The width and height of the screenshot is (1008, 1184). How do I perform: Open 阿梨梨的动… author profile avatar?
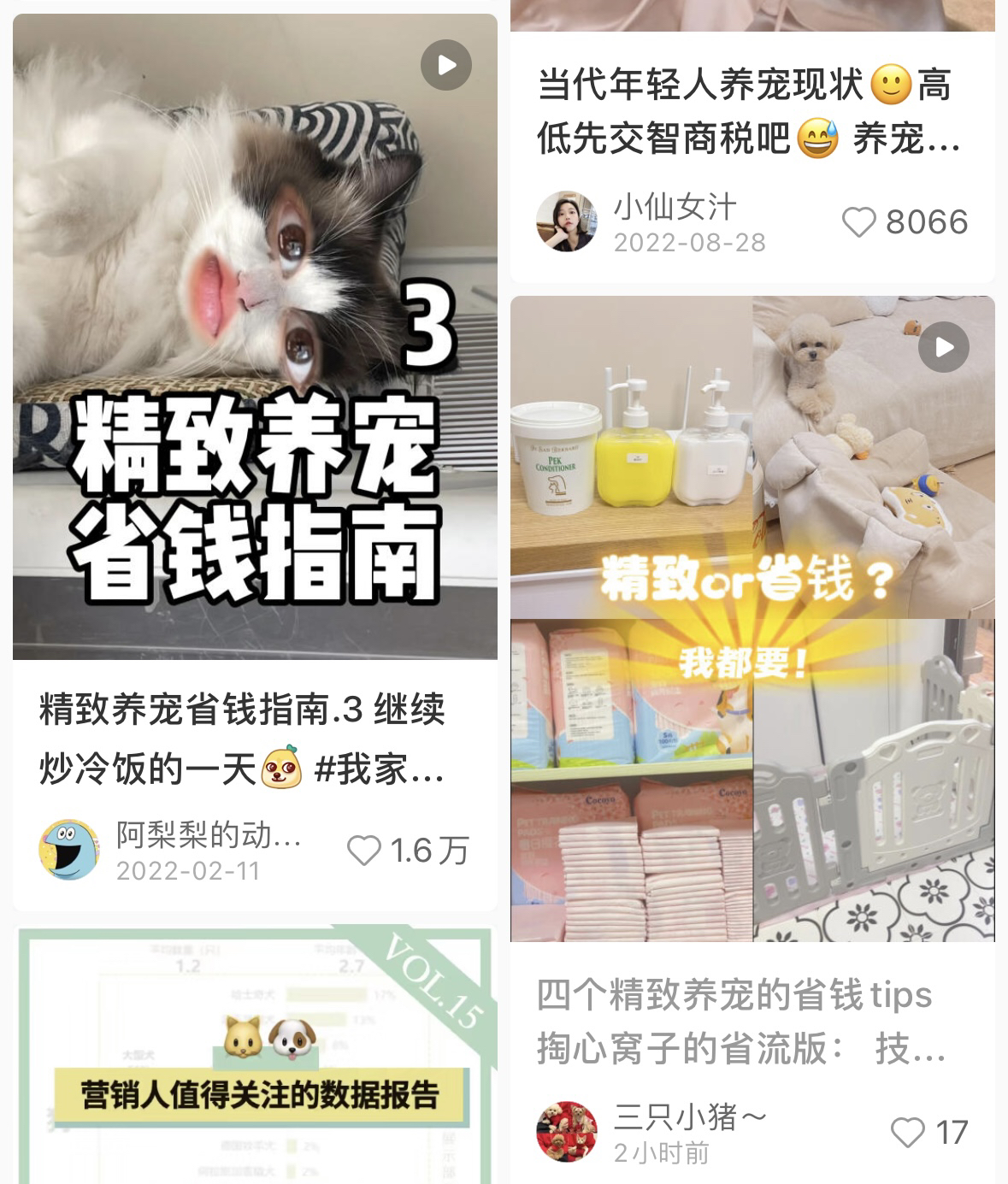pos(69,850)
